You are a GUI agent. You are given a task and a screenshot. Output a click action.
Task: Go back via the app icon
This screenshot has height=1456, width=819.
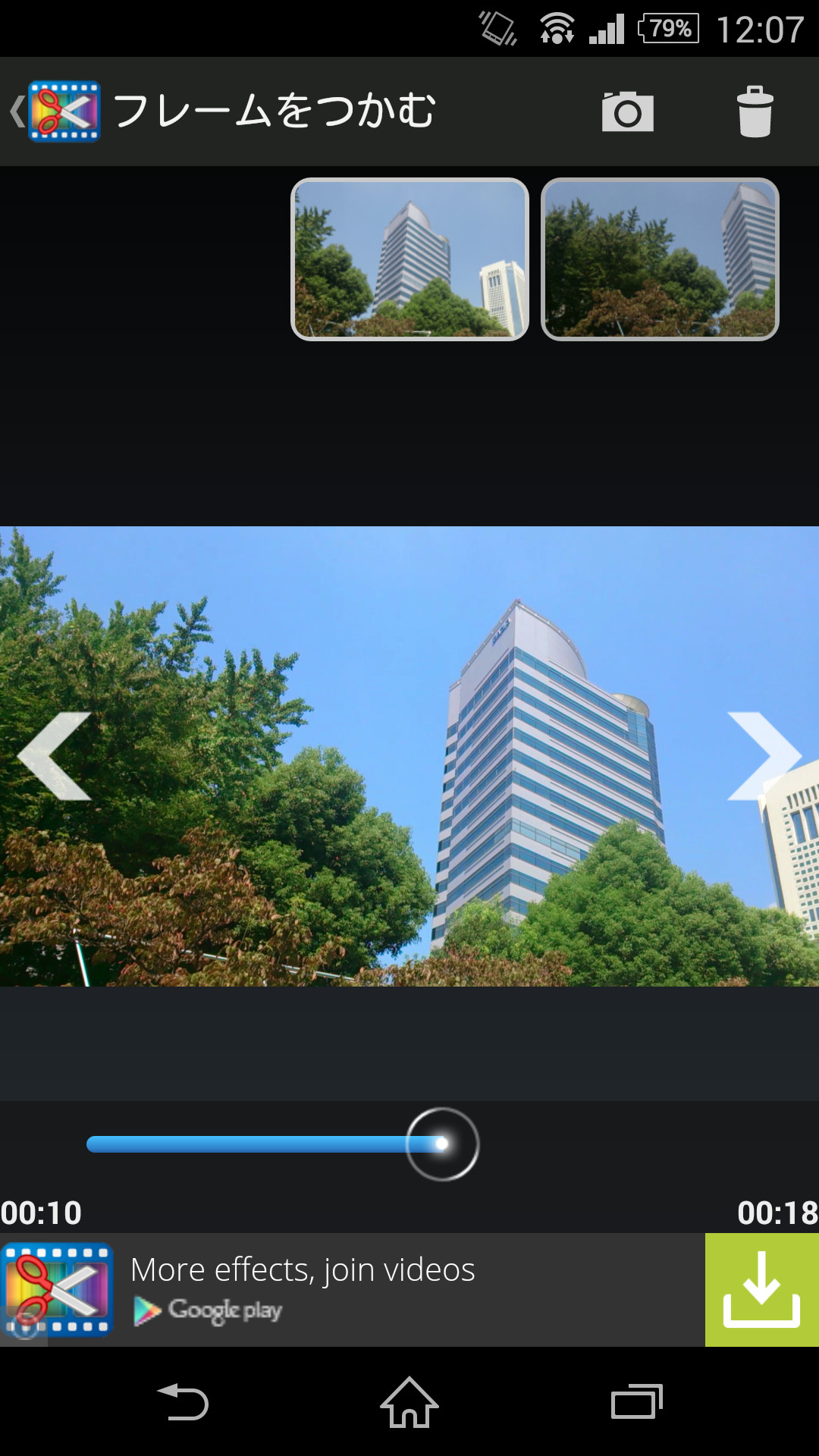coord(56,111)
